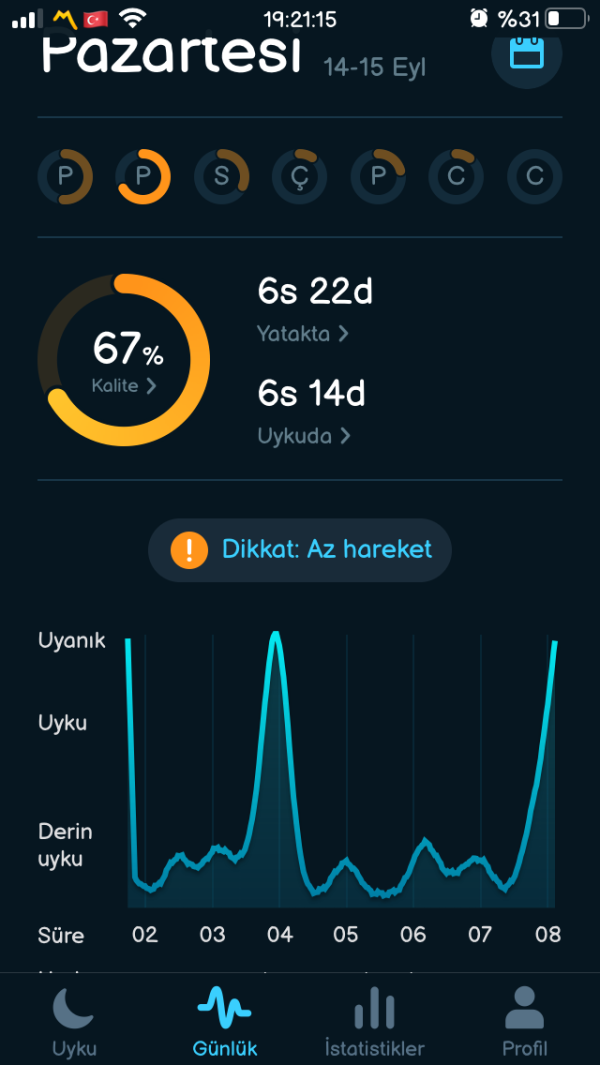Switch to the Profil tab
Screen dimensions: 600x1065
click(x=525, y=1021)
